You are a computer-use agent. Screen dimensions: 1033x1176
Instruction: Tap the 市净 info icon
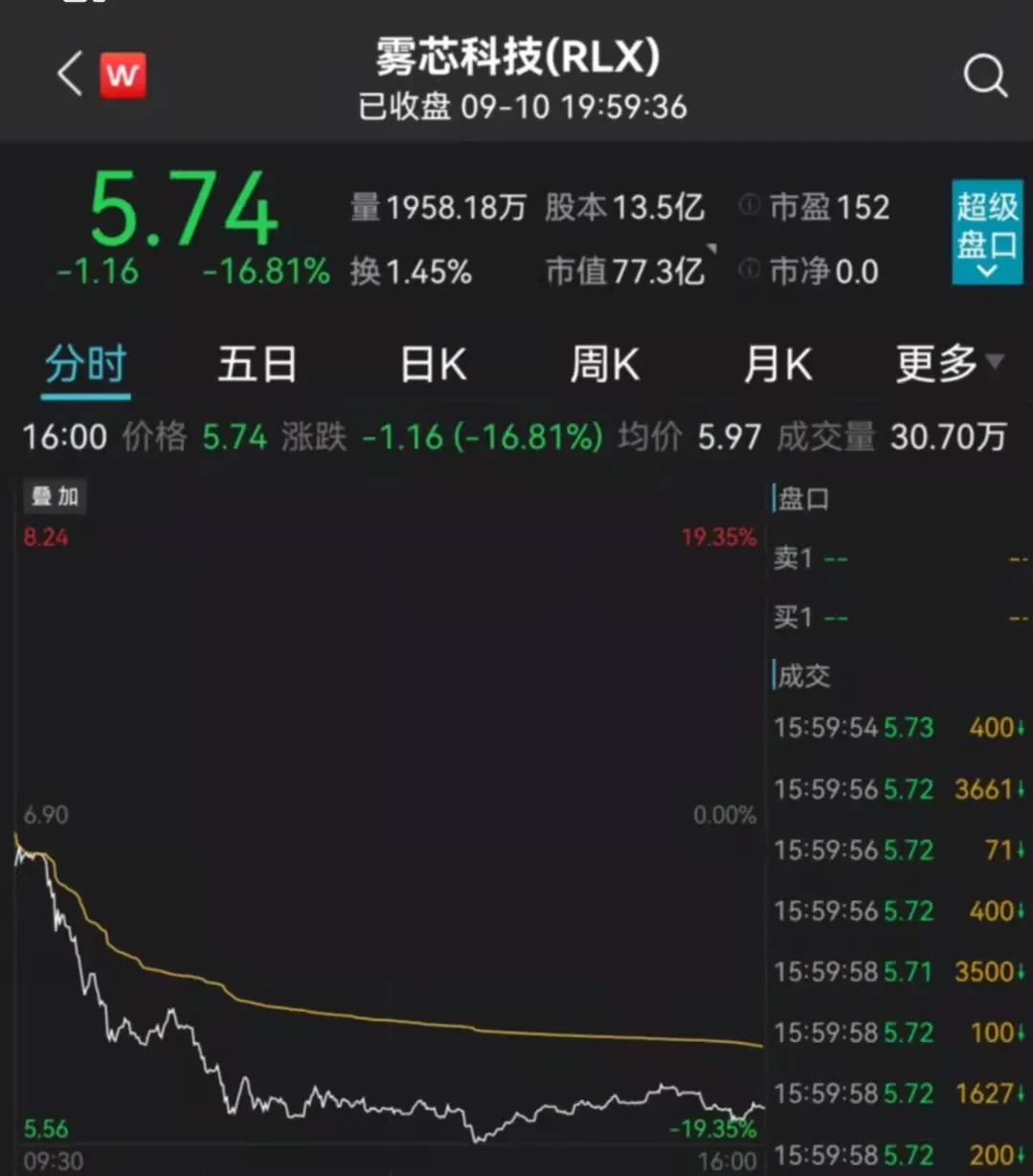tap(751, 271)
